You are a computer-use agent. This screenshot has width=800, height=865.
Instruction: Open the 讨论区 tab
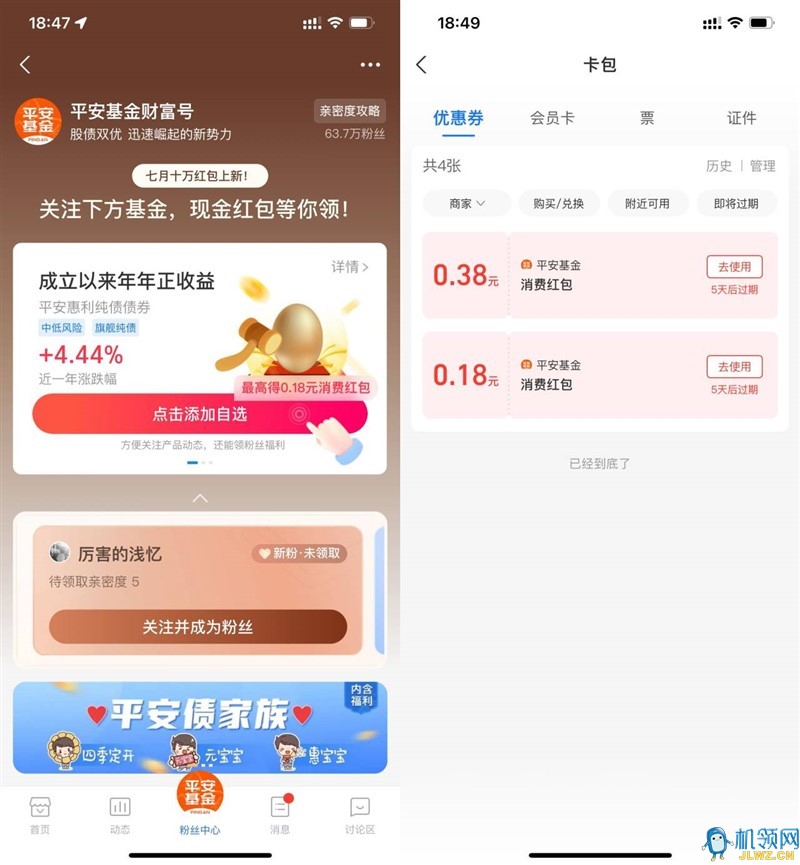pos(360,815)
